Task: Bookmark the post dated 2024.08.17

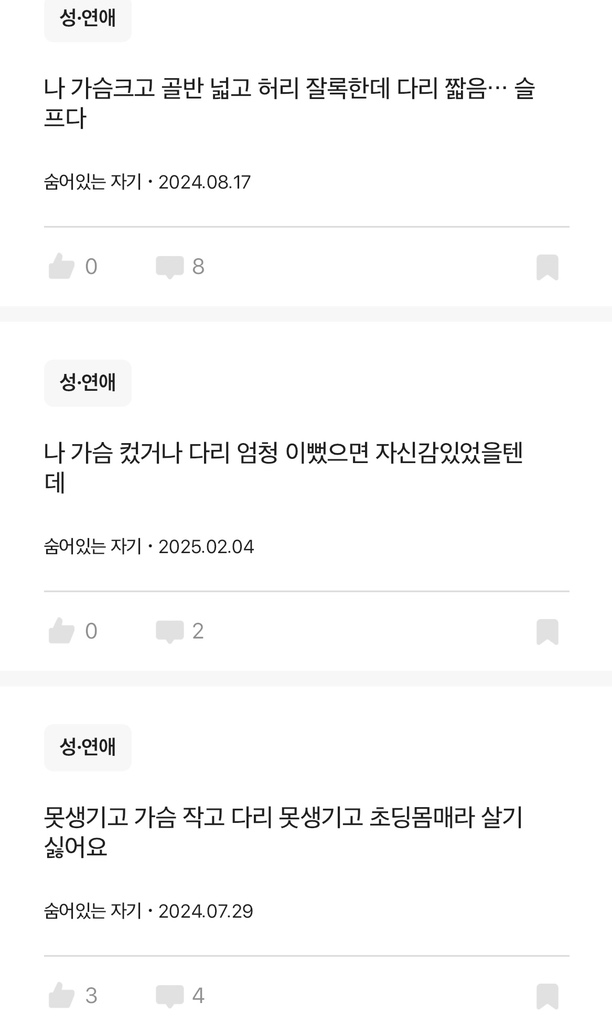Action: (547, 267)
